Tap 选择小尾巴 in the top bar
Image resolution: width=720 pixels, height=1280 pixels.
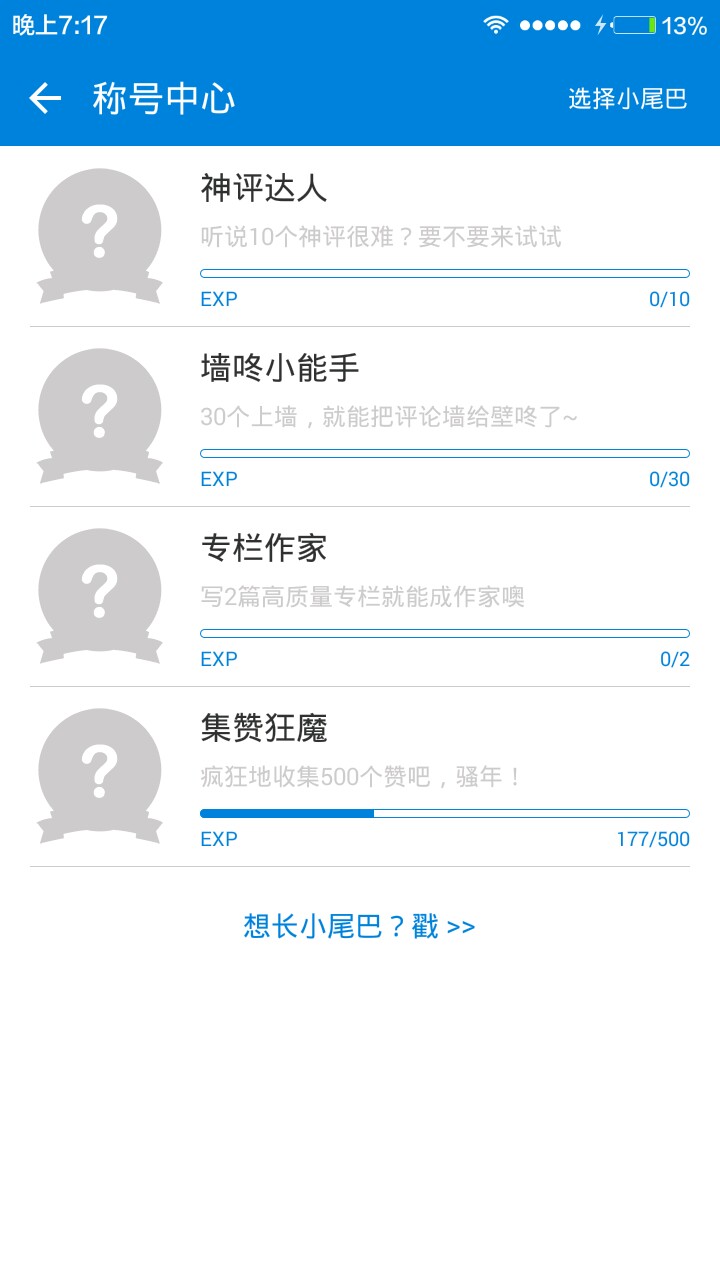coord(628,98)
